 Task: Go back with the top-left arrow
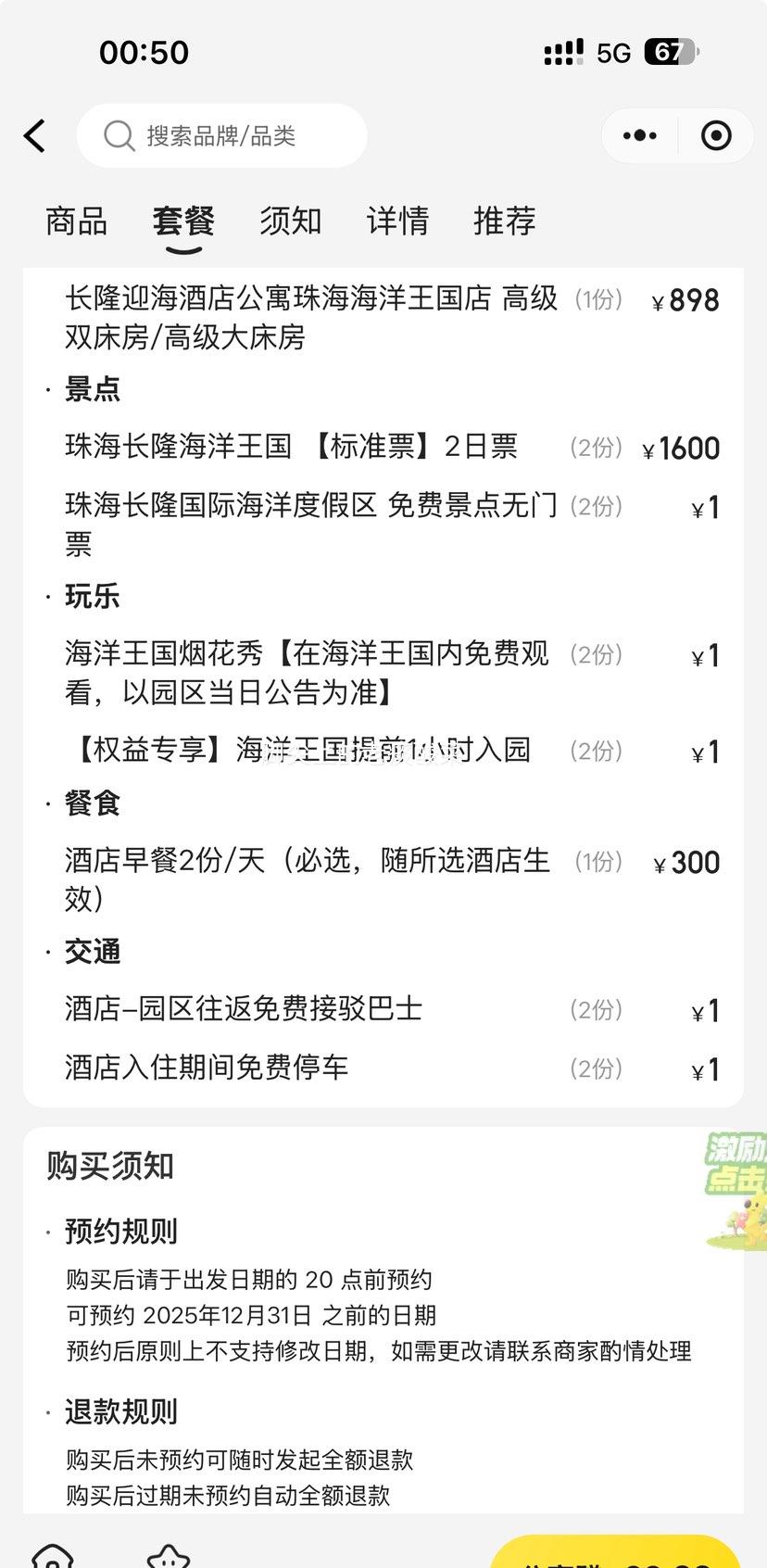point(35,136)
